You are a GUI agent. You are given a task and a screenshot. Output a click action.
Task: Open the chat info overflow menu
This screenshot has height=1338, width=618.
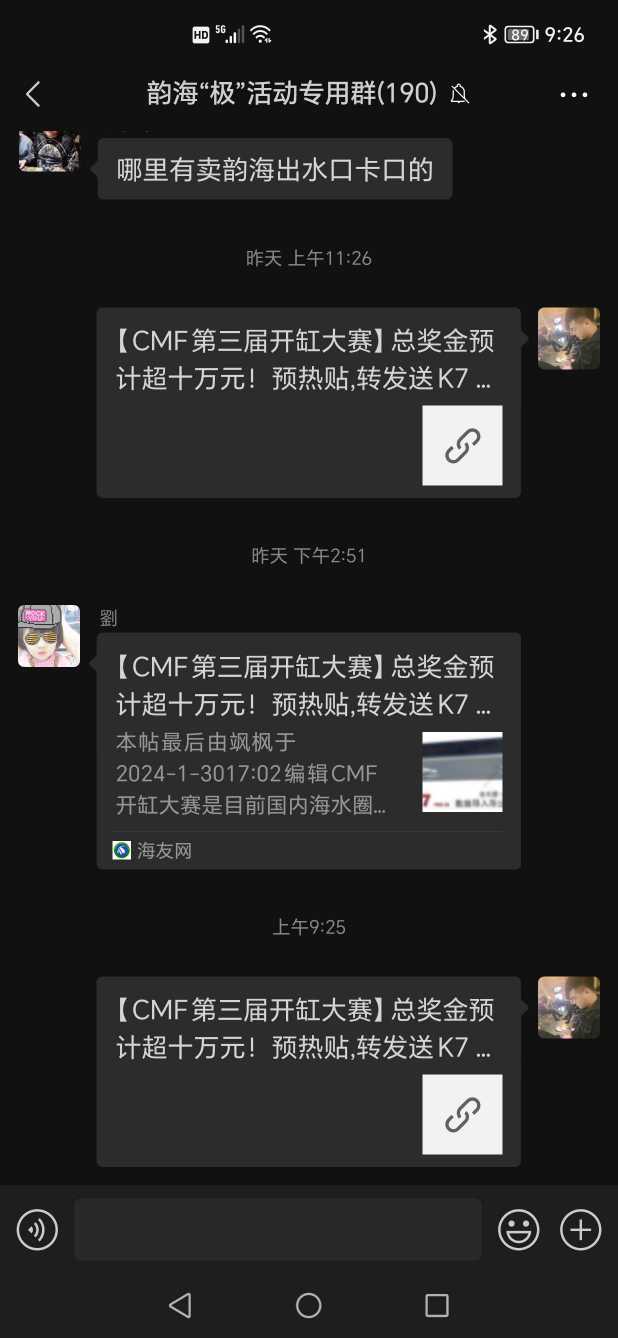pos(573,95)
